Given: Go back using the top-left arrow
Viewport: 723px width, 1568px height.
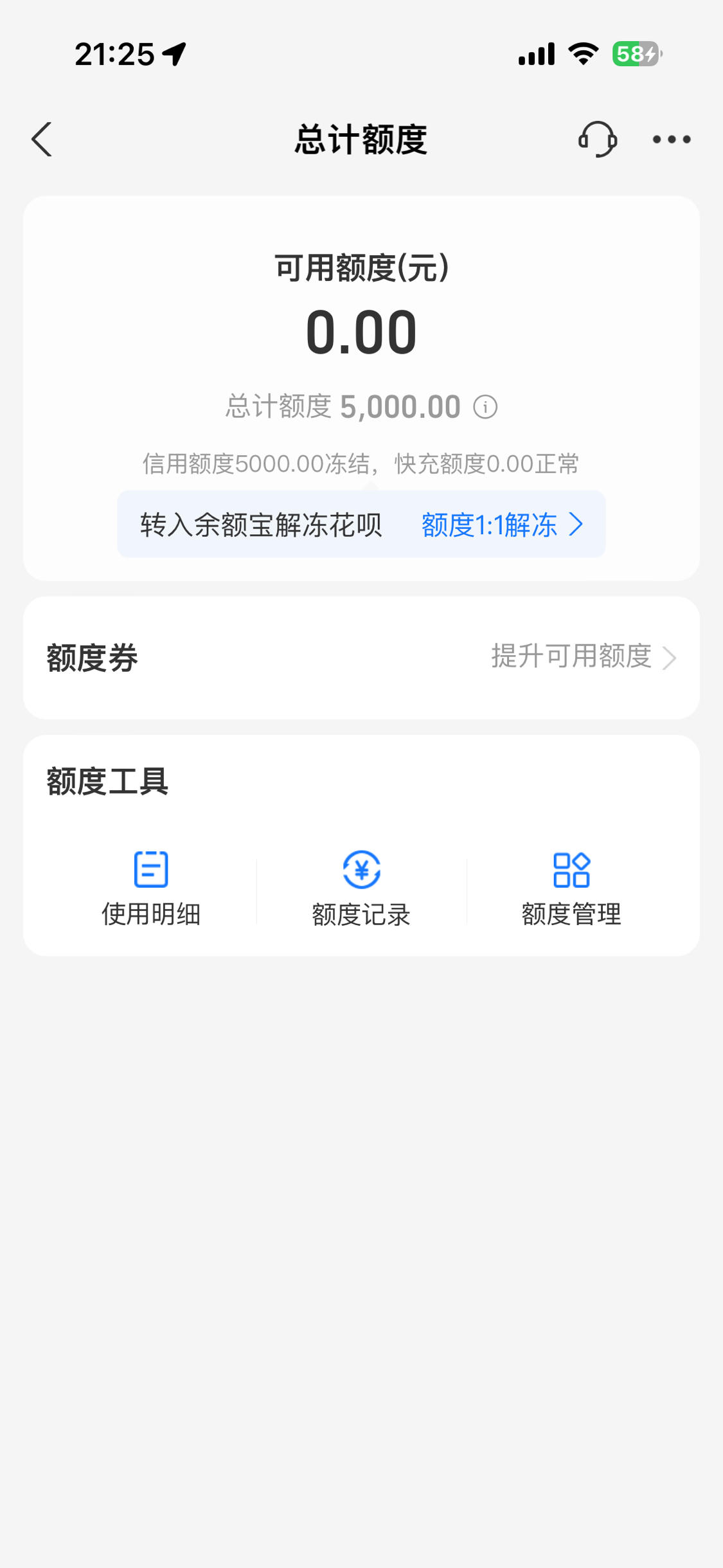Looking at the screenshot, I should pos(42,139).
